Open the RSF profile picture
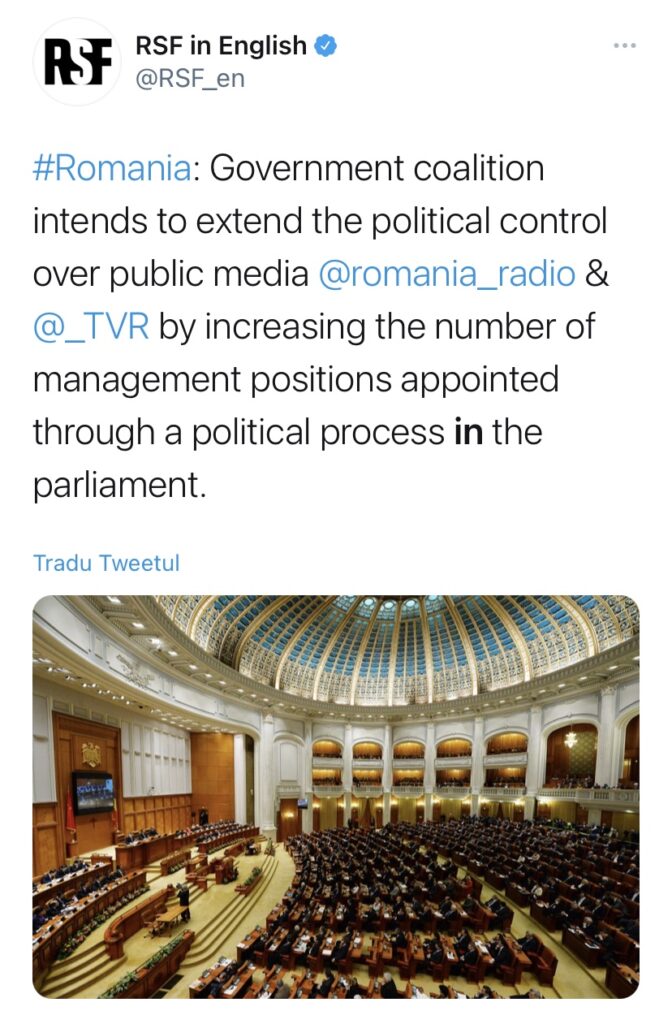 (x=78, y=62)
